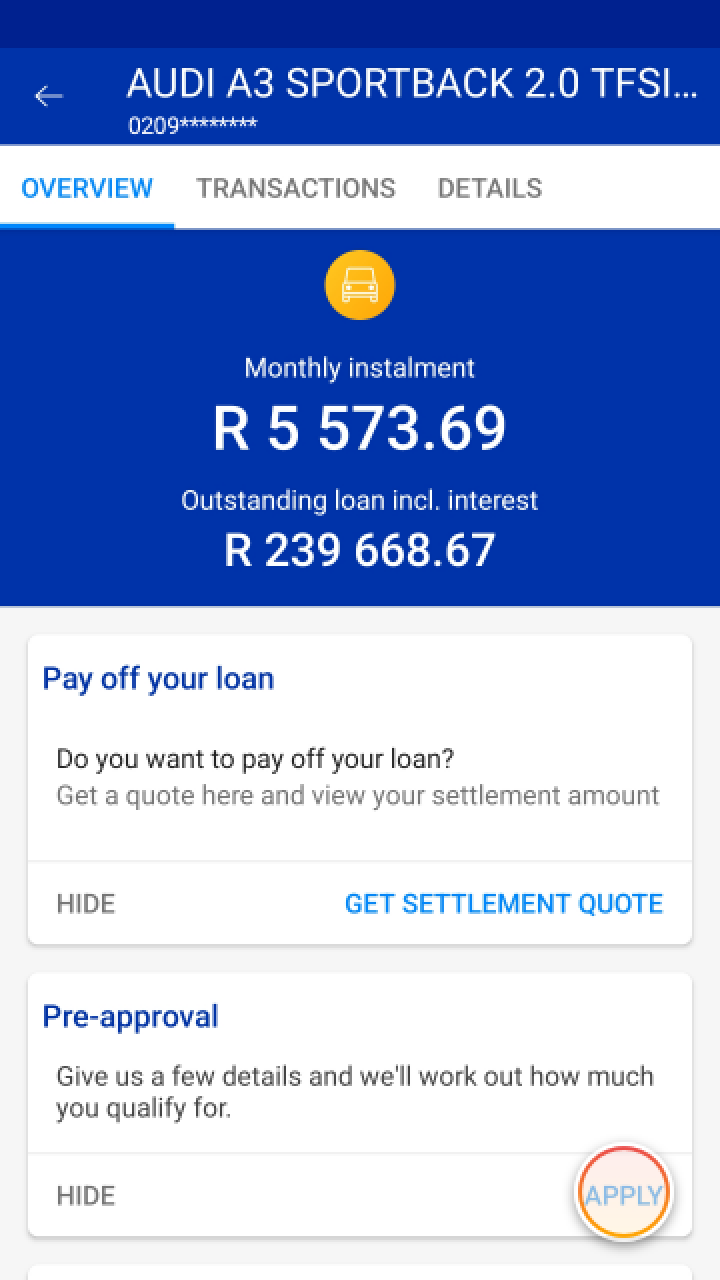Apply for pre-approval
720x1280 pixels.
[624, 1195]
